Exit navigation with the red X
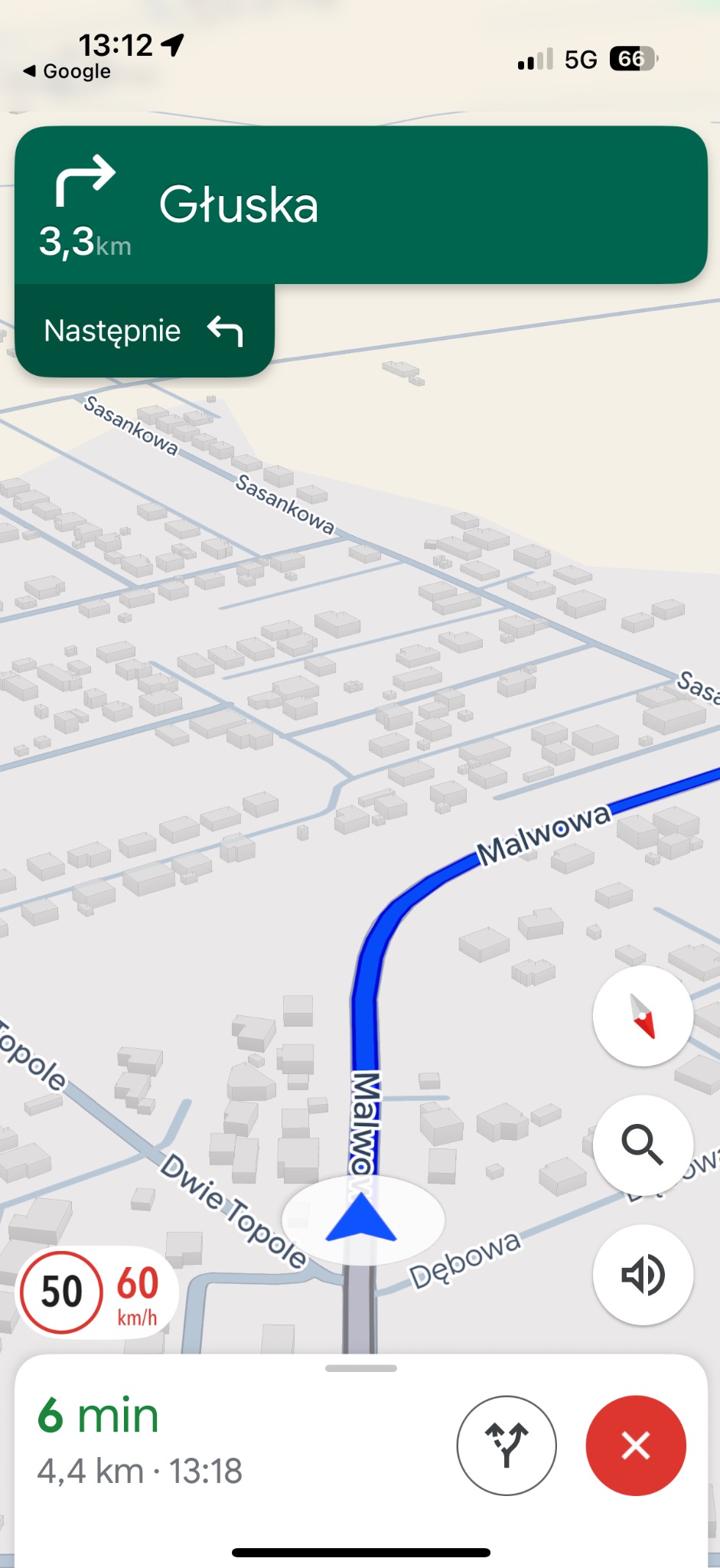This screenshot has width=720, height=1568. point(636,1445)
